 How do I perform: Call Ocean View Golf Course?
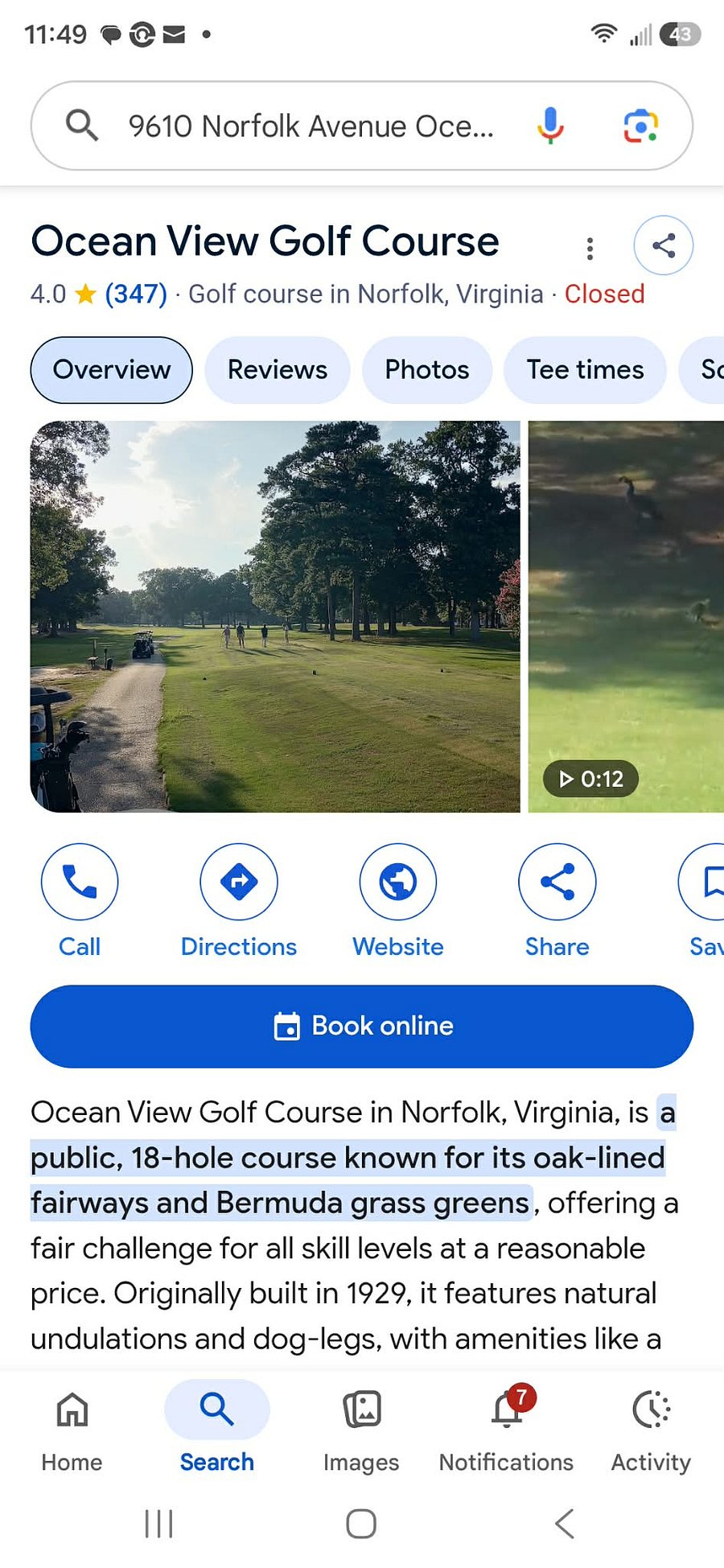(80, 901)
